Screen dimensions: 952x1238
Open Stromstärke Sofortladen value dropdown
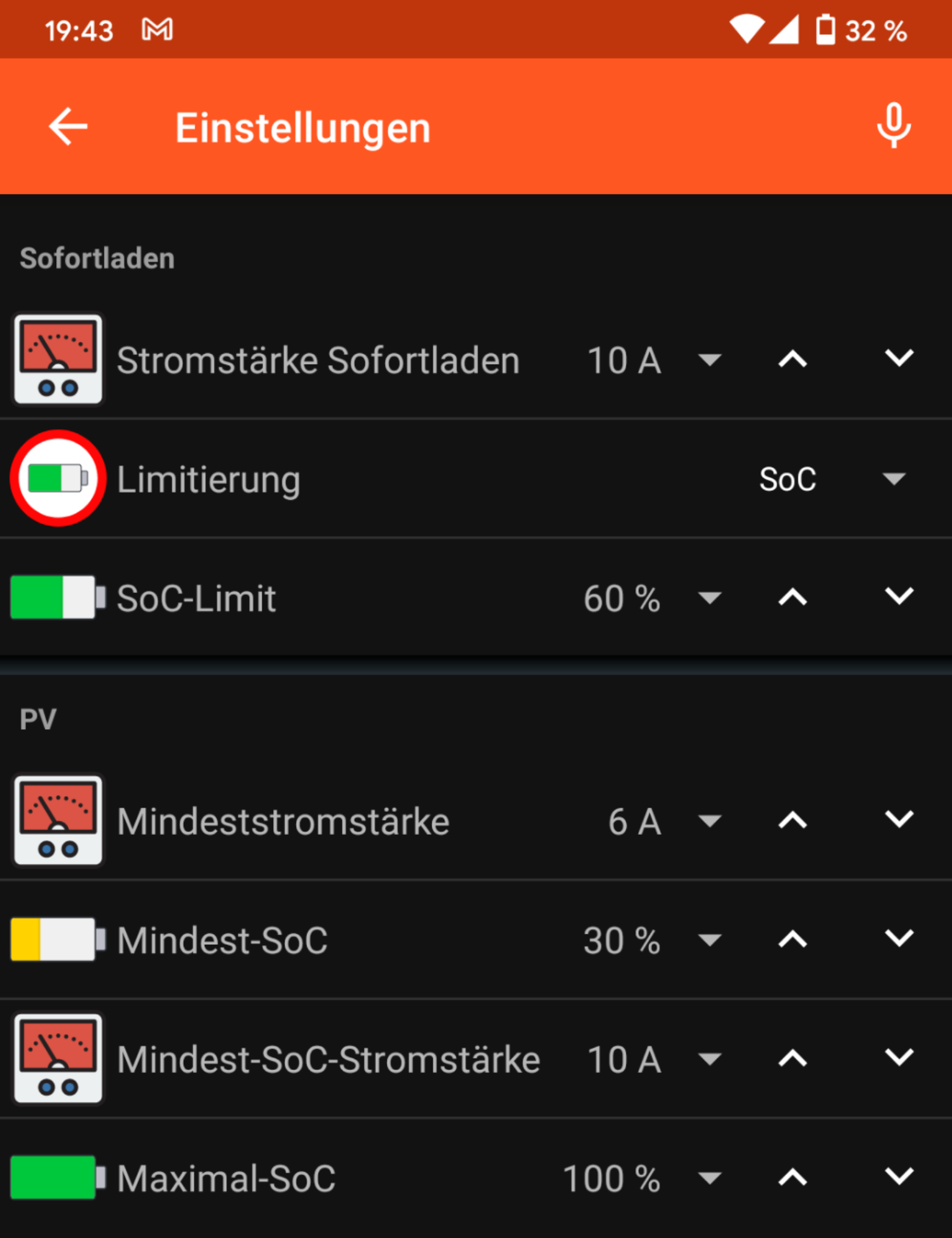[708, 360]
